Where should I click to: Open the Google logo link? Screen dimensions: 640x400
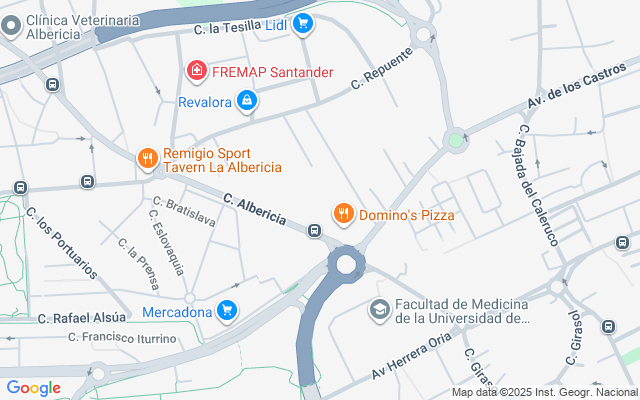coord(33,388)
